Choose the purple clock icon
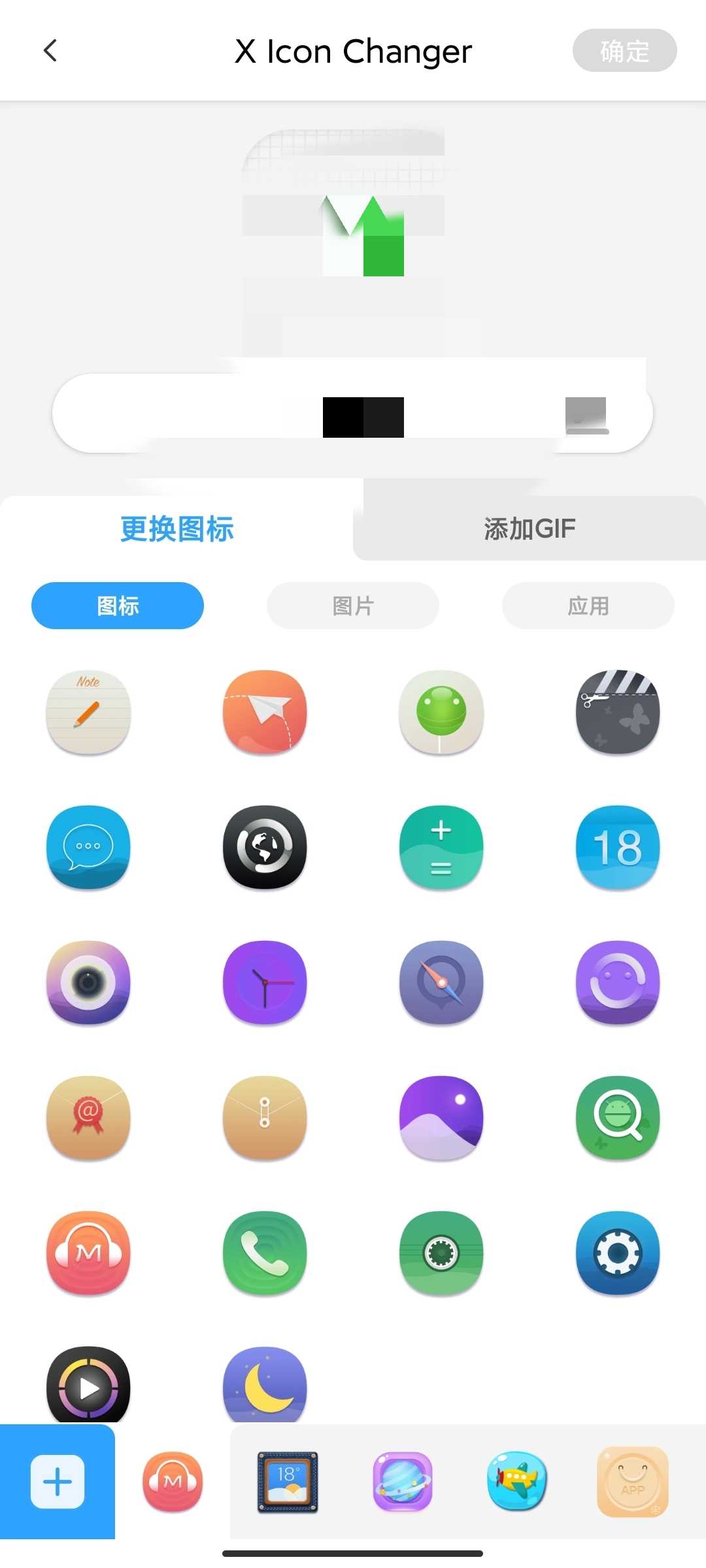 click(x=265, y=983)
